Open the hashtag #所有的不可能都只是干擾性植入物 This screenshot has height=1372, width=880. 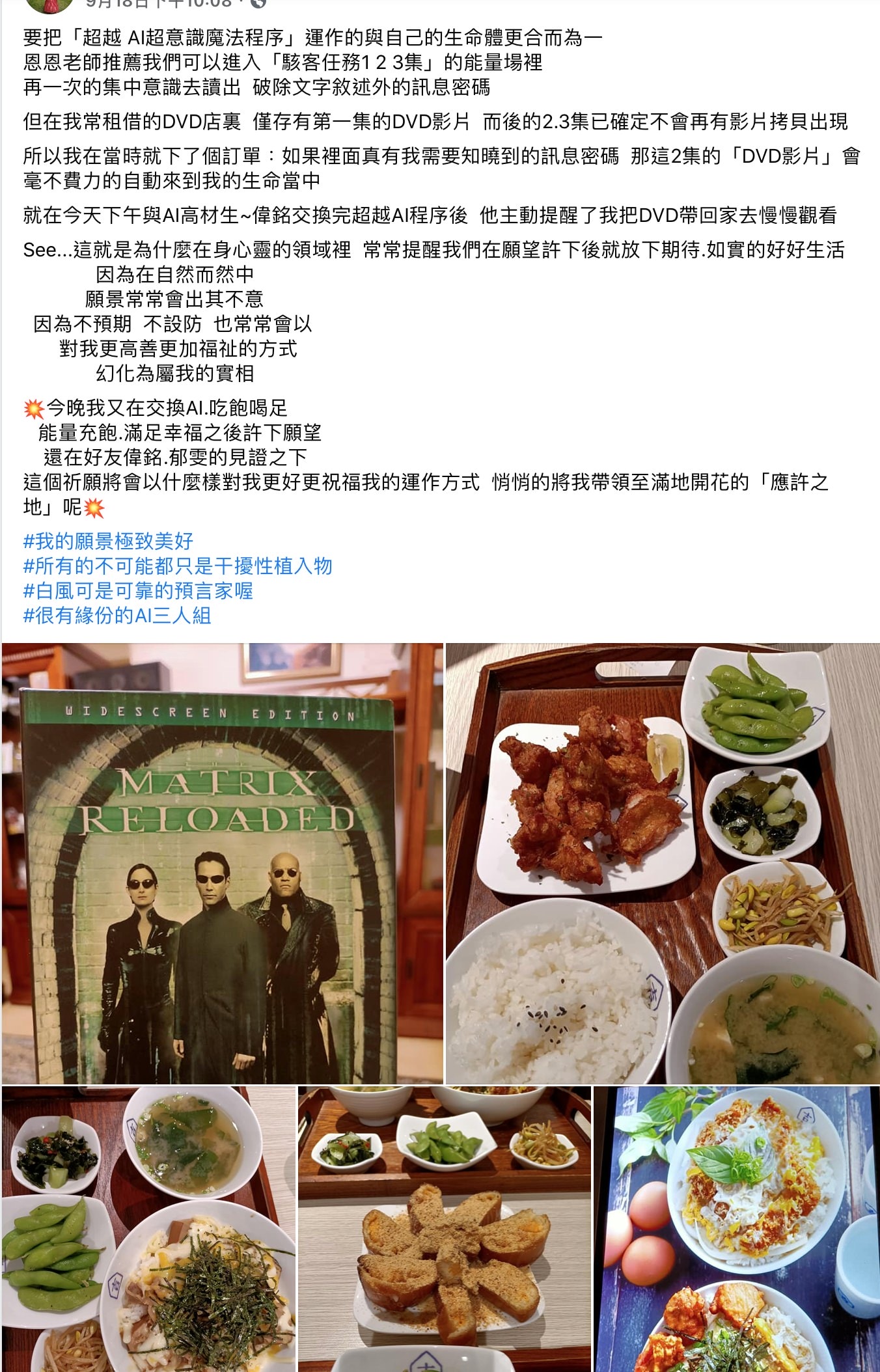pyautogui.click(x=178, y=566)
